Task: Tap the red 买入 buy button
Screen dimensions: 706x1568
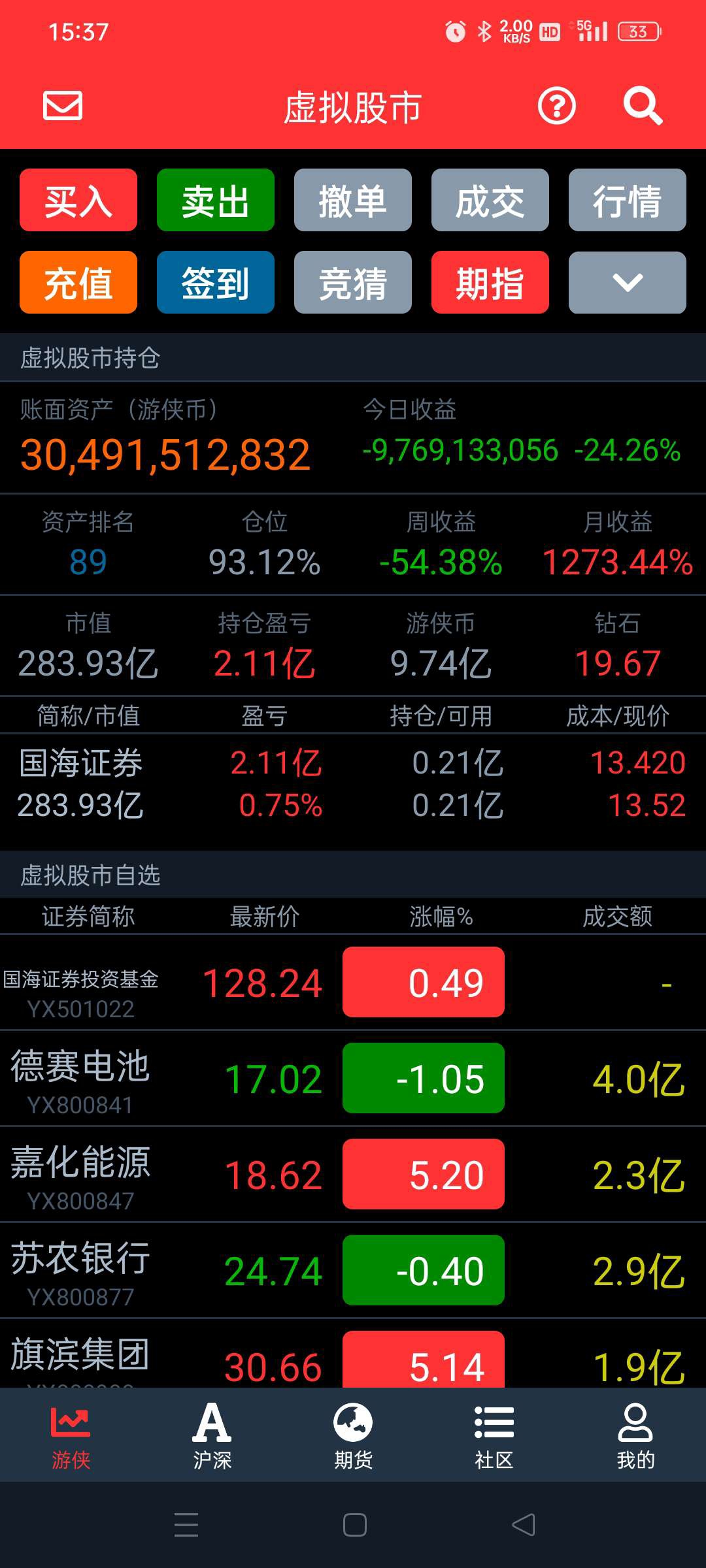Action: 78,200
